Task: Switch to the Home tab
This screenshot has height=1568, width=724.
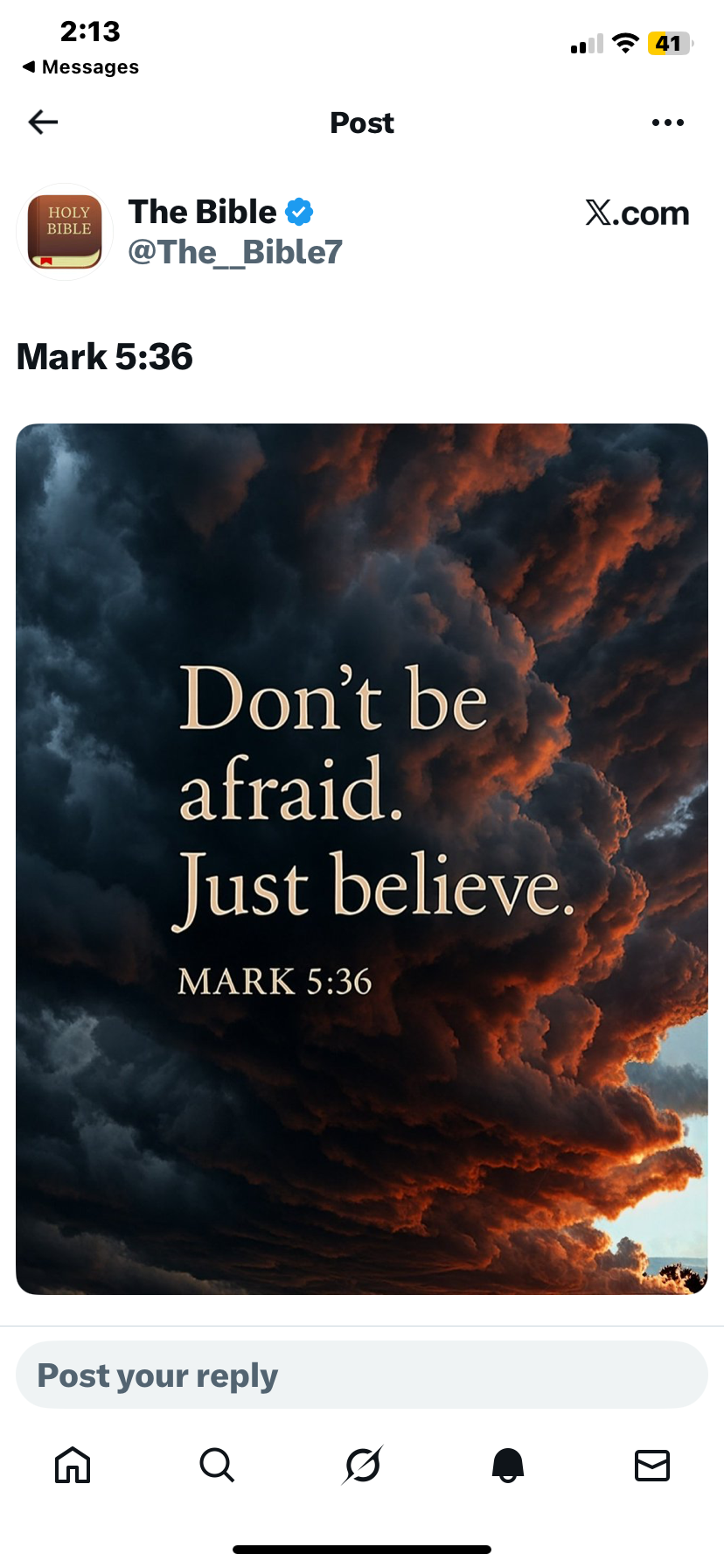Action: tap(73, 1465)
